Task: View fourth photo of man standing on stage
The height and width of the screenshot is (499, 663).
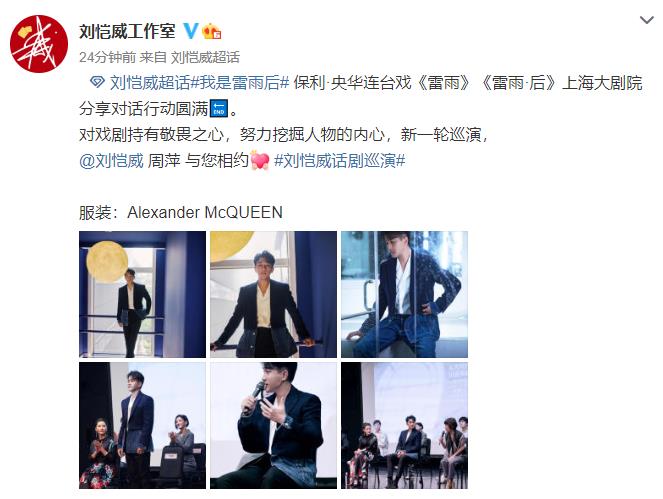Action: click(x=142, y=425)
